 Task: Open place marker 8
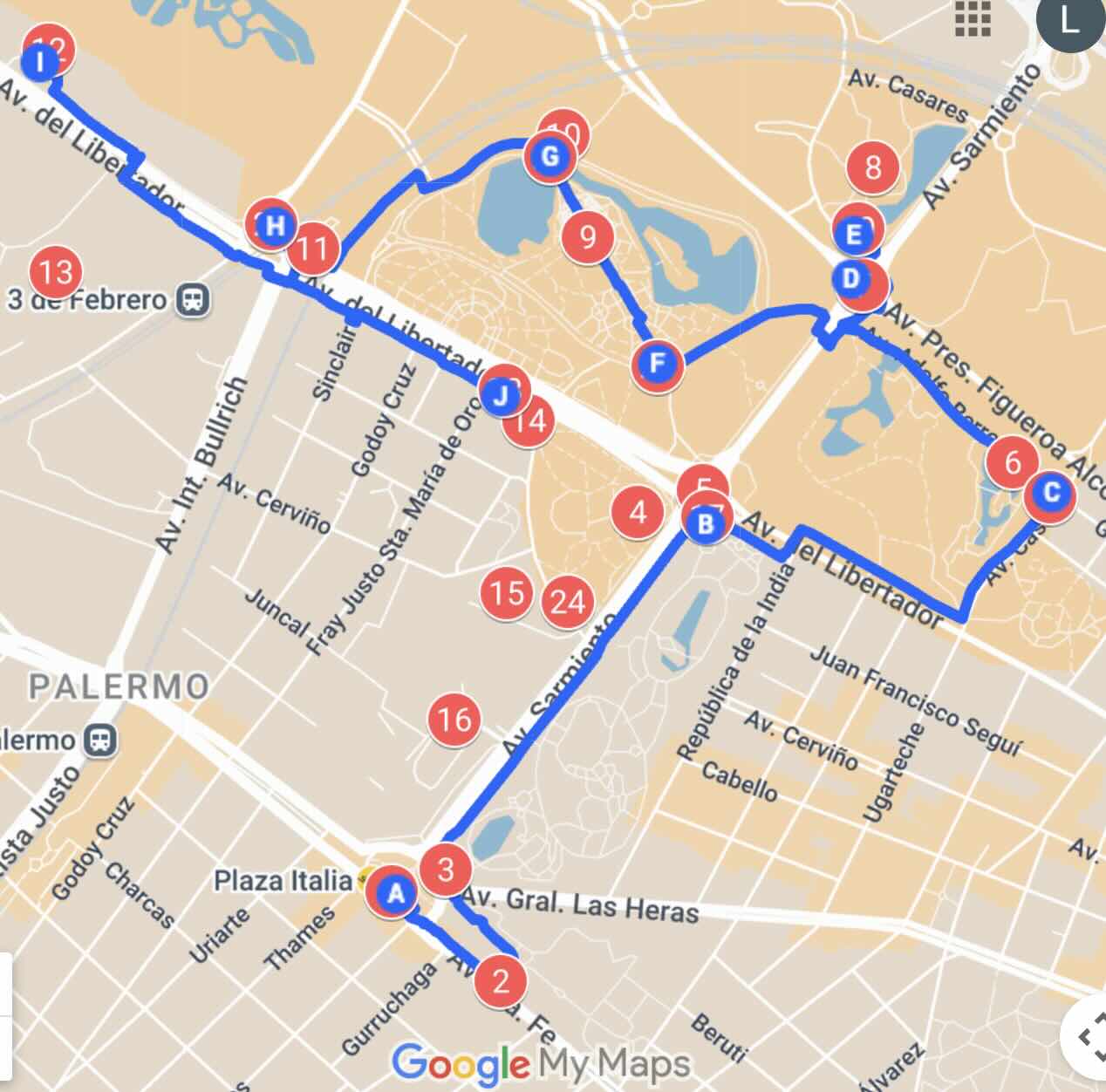point(873,166)
